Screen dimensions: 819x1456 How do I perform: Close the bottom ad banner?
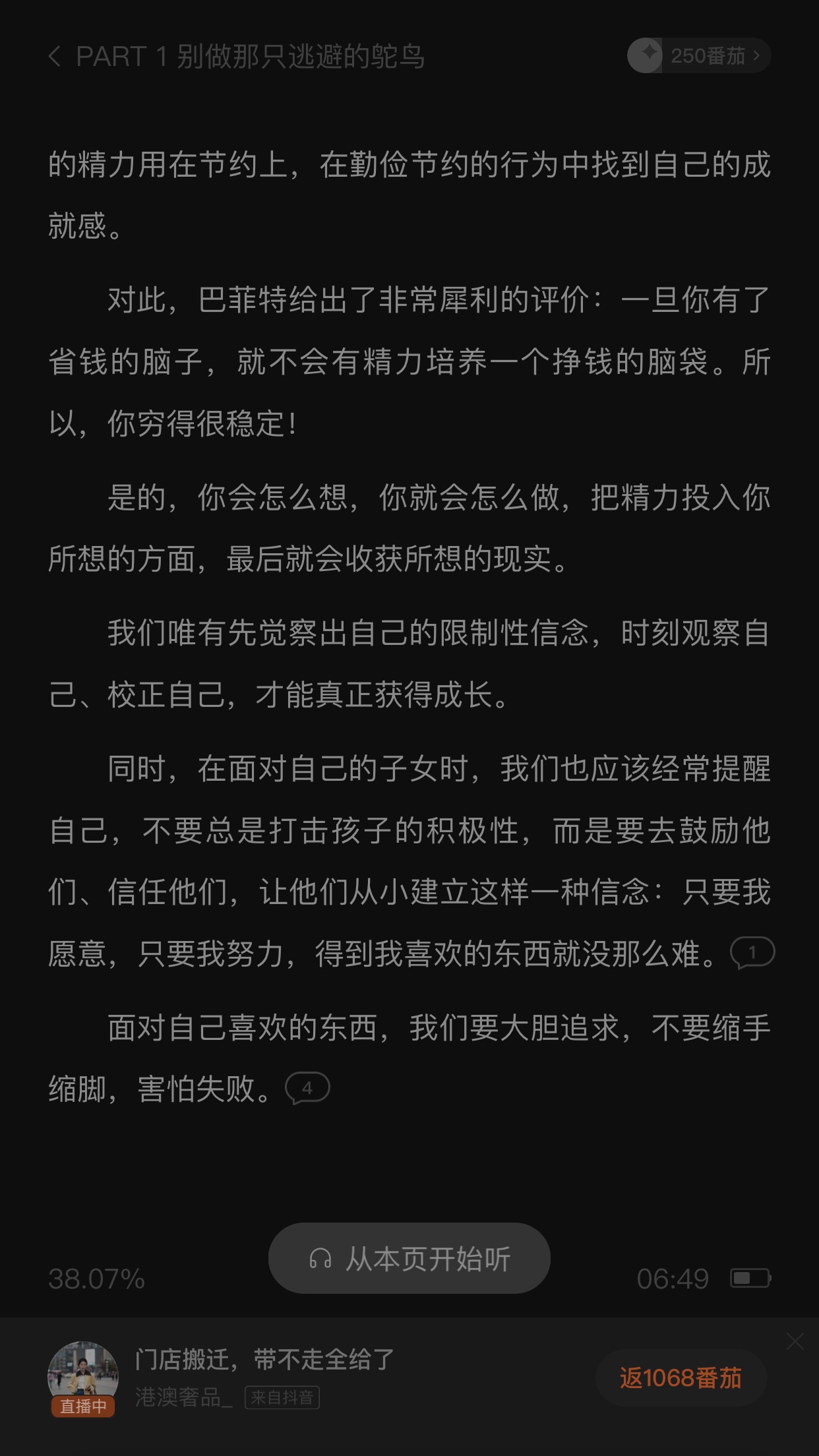(795, 1341)
